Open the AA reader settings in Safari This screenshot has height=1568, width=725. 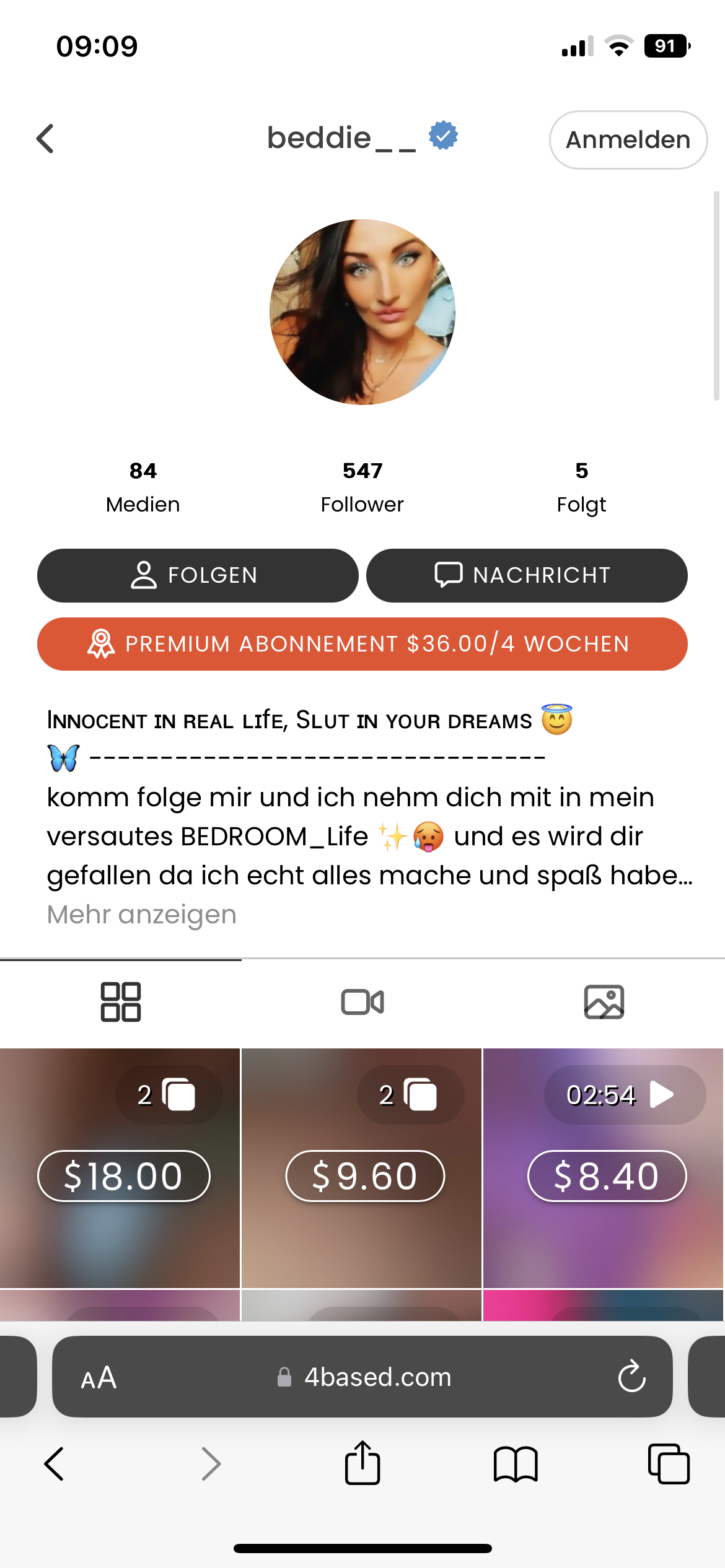(x=99, y=1378)
